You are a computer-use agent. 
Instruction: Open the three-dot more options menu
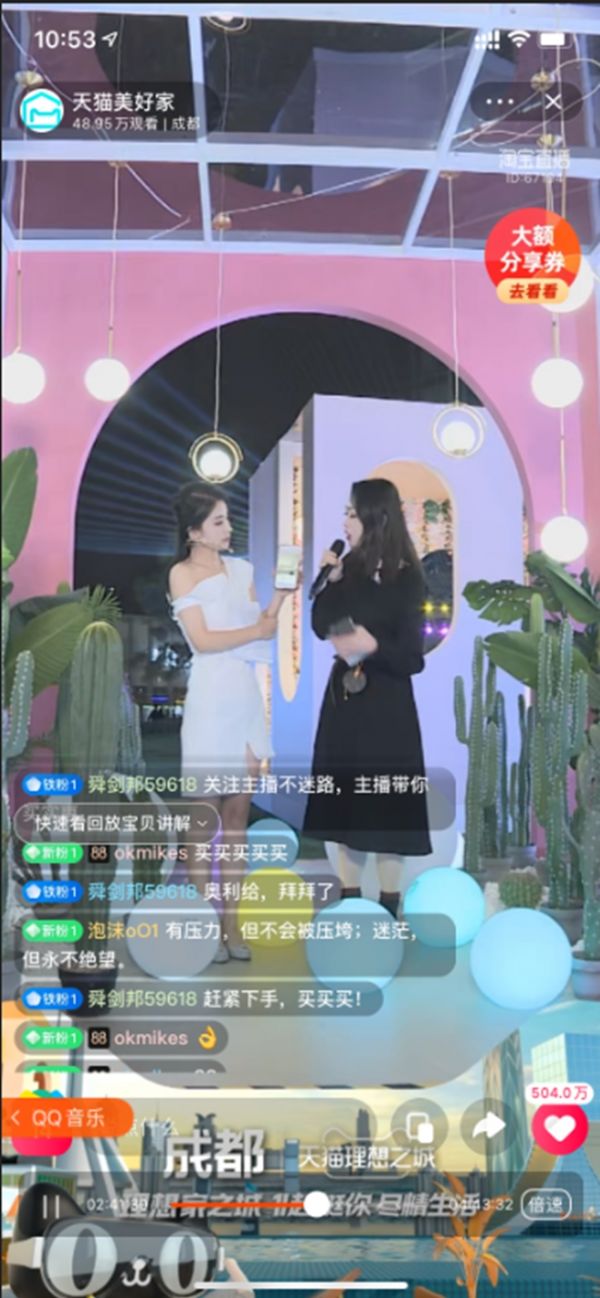pyautogui.click(x=497, y=103)
